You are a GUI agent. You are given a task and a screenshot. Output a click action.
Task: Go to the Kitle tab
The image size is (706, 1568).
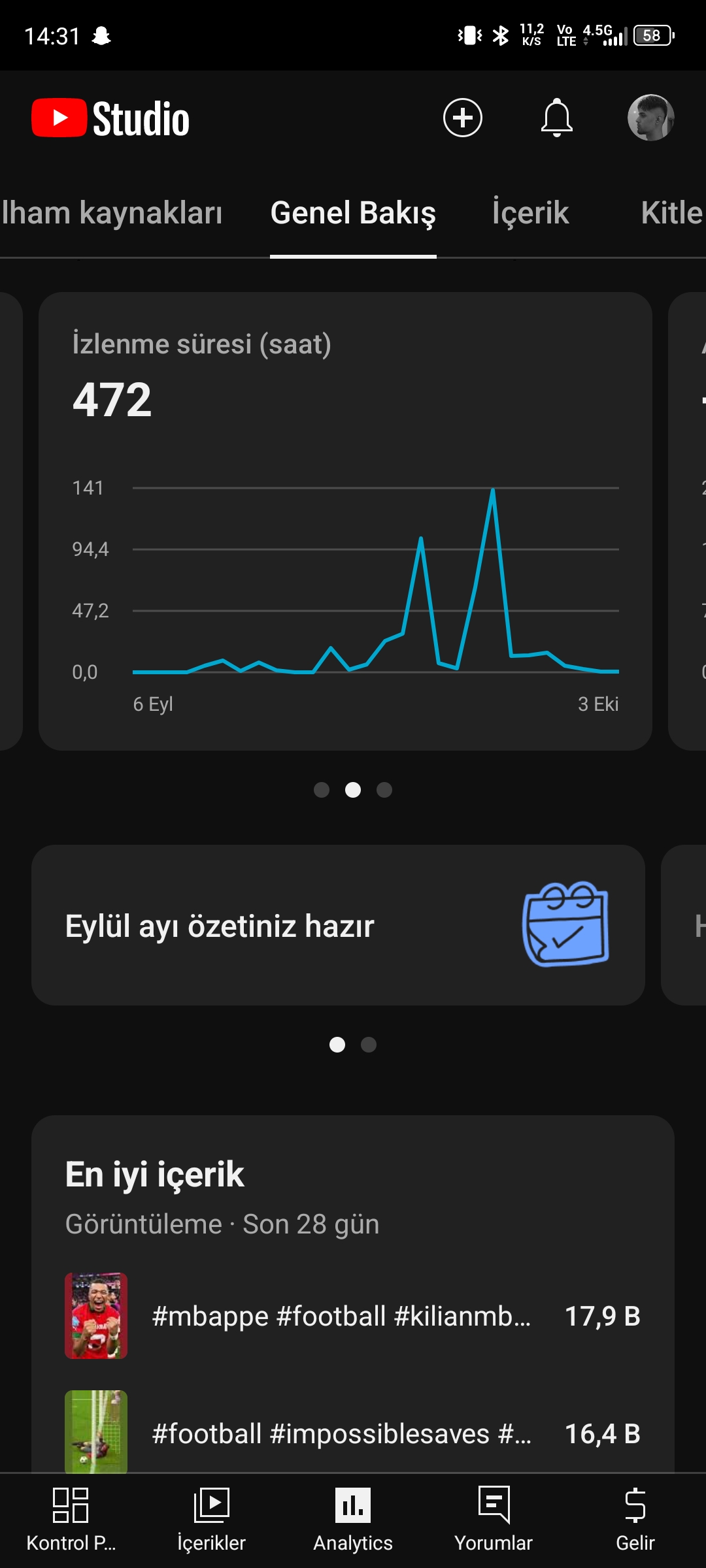point(672,213)
